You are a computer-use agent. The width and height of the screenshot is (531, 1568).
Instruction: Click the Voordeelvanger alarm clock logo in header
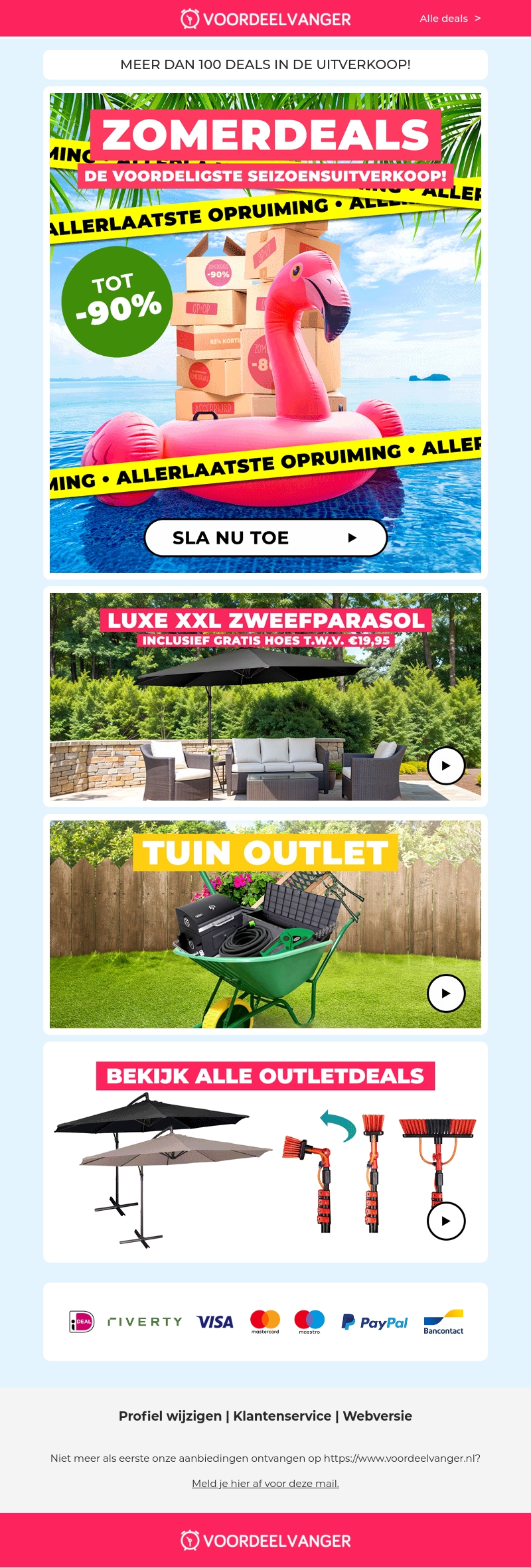[x=190, y=19]
